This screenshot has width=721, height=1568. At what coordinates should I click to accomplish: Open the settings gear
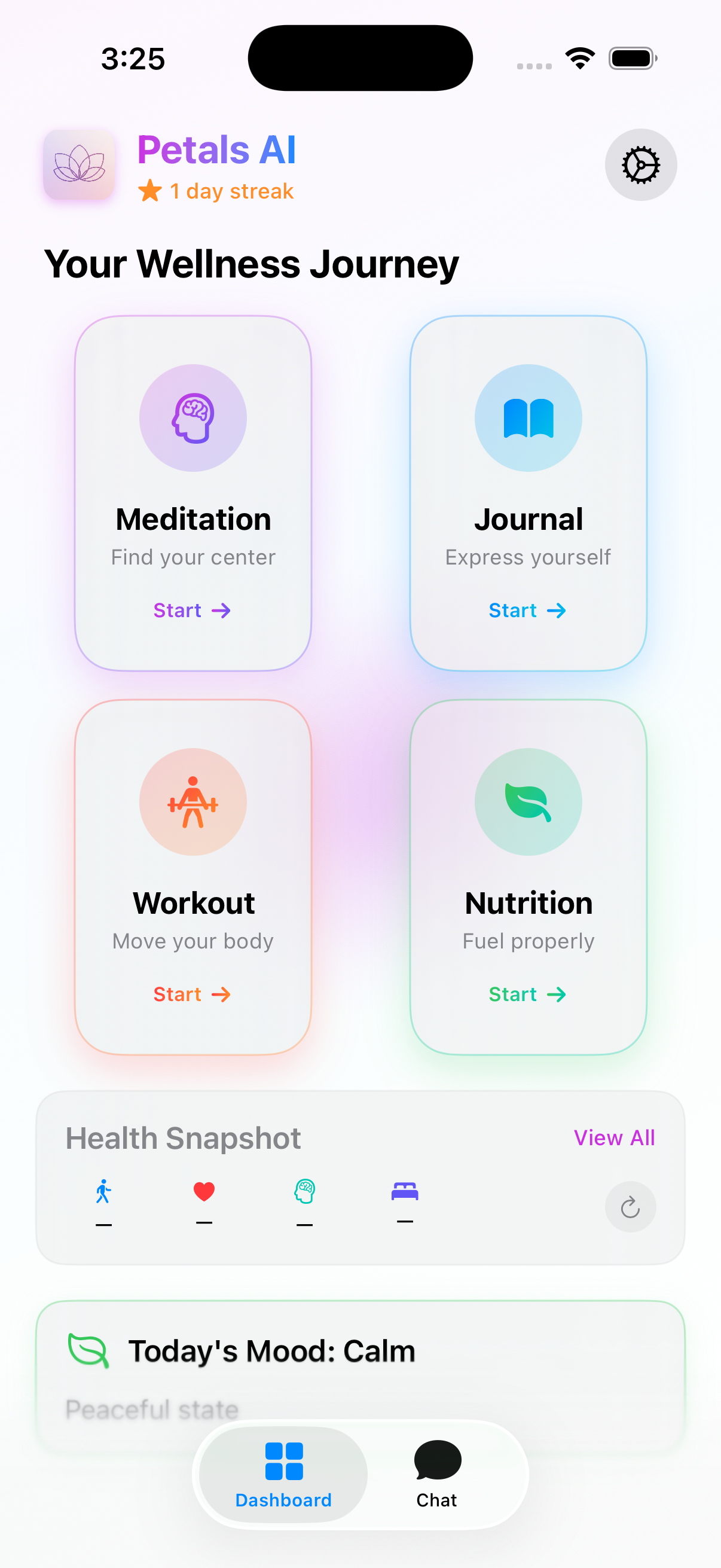pyautogui.click(x=640, y=164)
